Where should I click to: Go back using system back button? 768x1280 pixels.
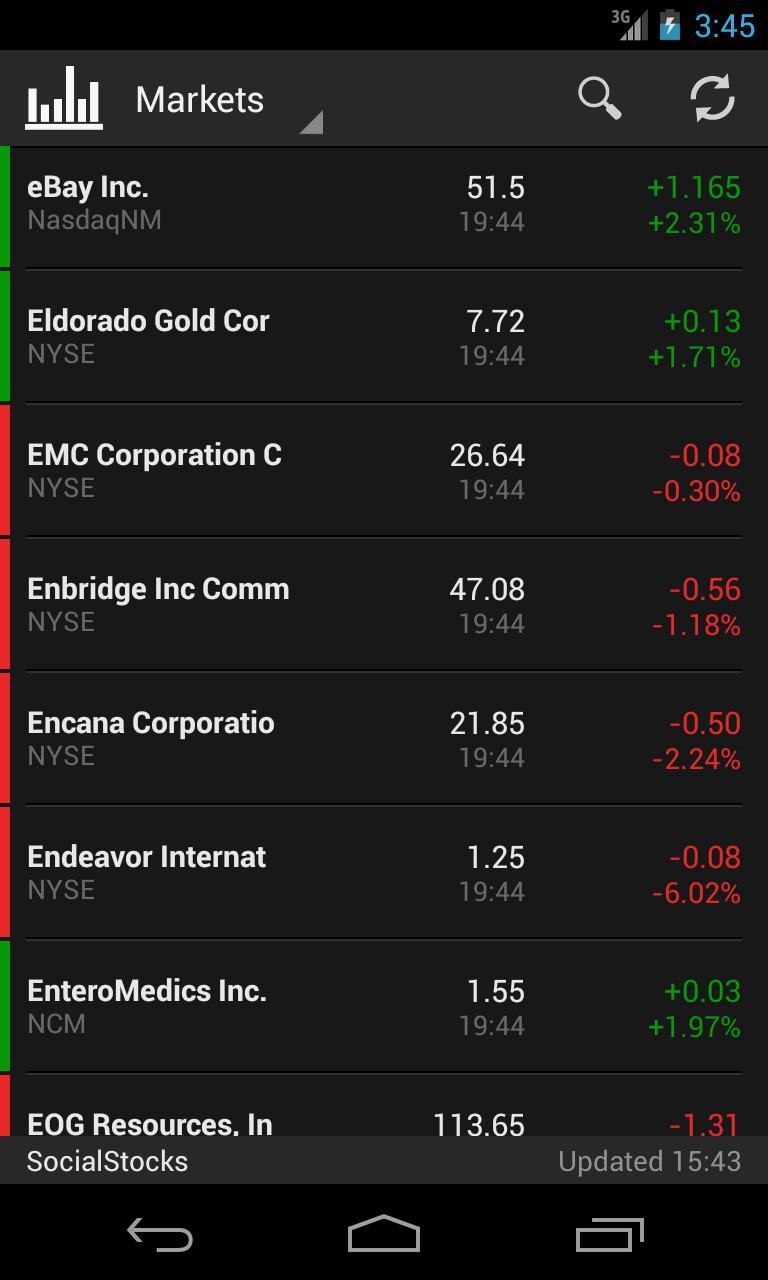click(x=160, y=1235)
